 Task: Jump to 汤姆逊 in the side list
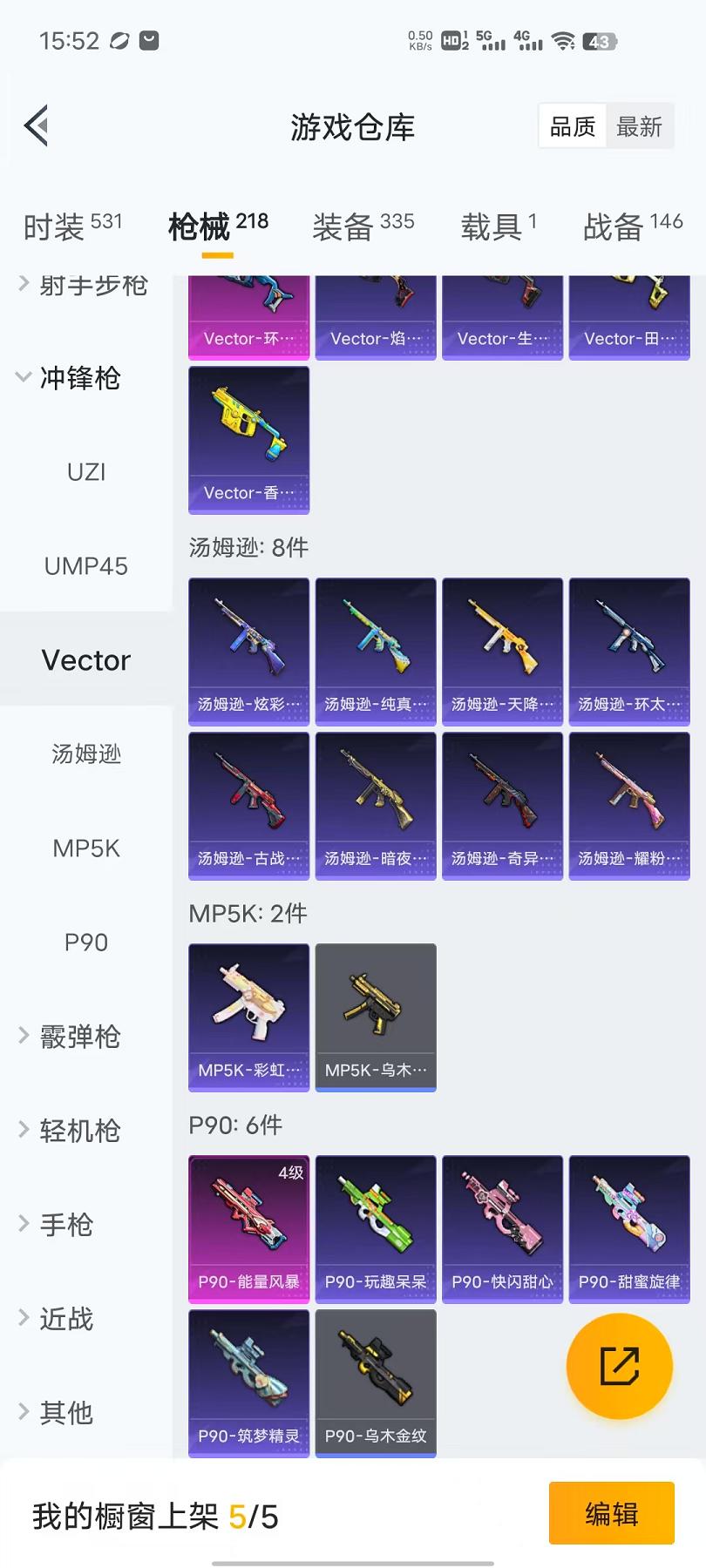pos(86,754)
